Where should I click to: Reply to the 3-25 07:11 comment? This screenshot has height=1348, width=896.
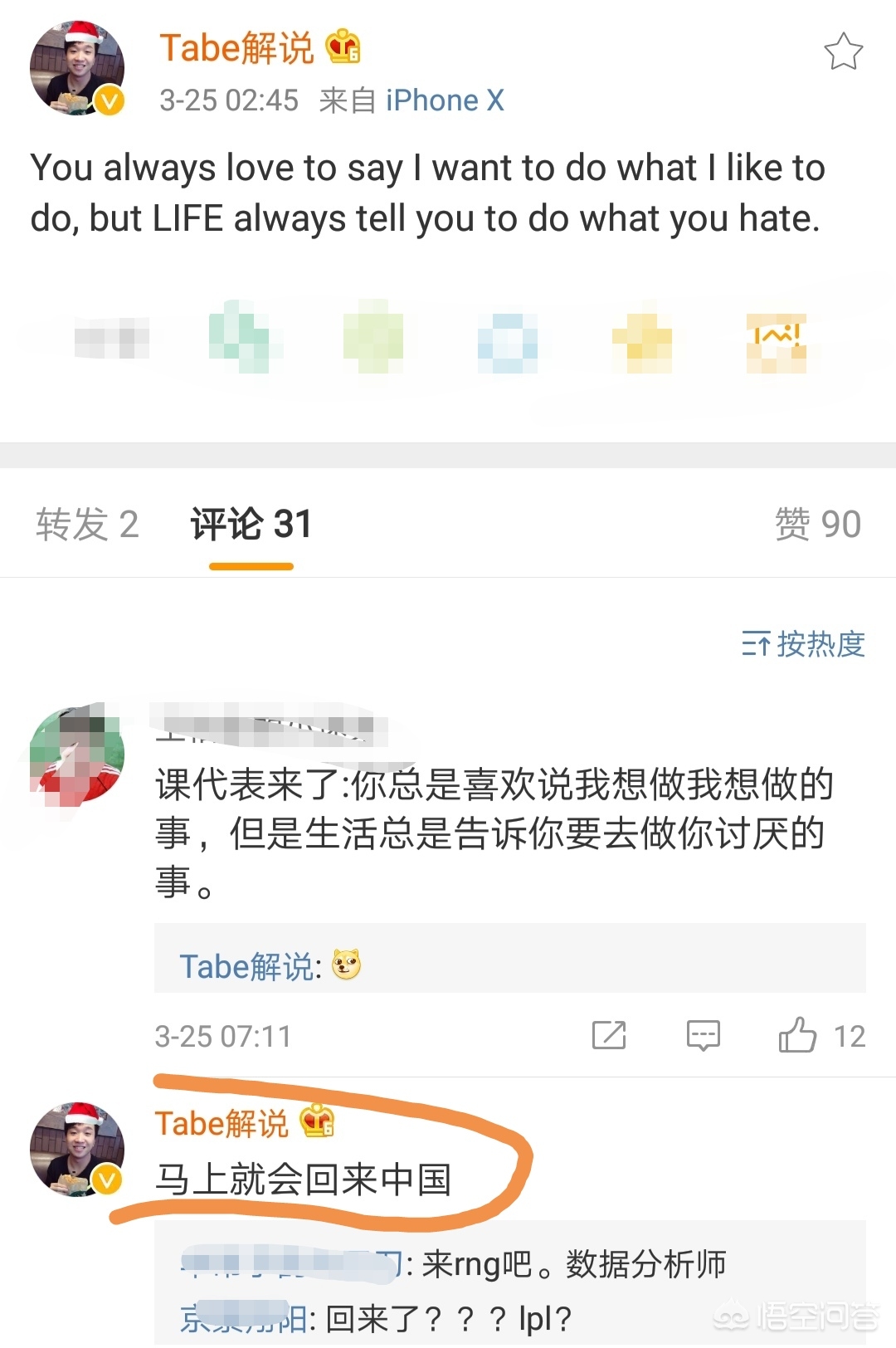coord(703,1035)
